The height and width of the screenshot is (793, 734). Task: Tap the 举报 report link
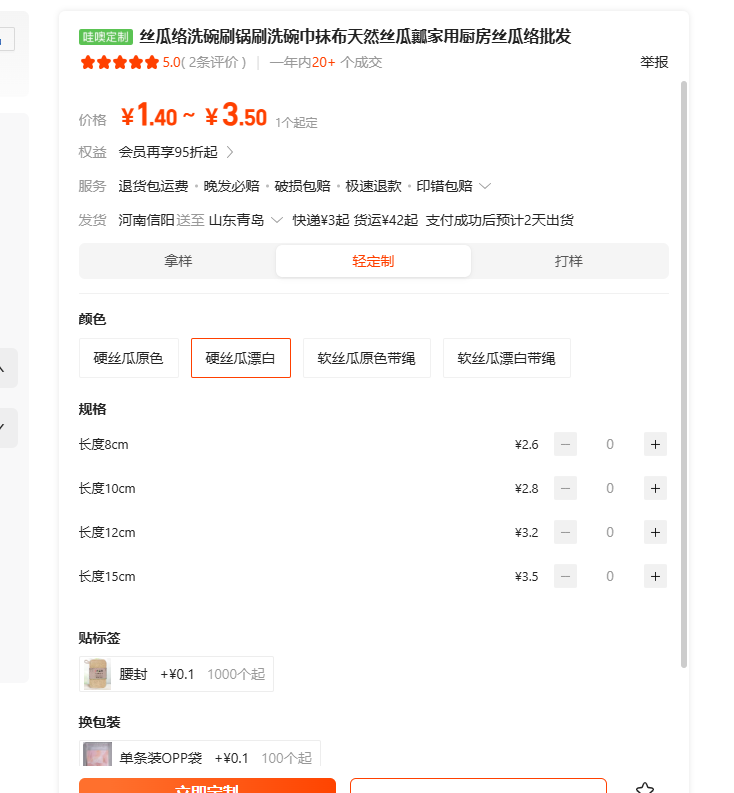click(654, 62)
